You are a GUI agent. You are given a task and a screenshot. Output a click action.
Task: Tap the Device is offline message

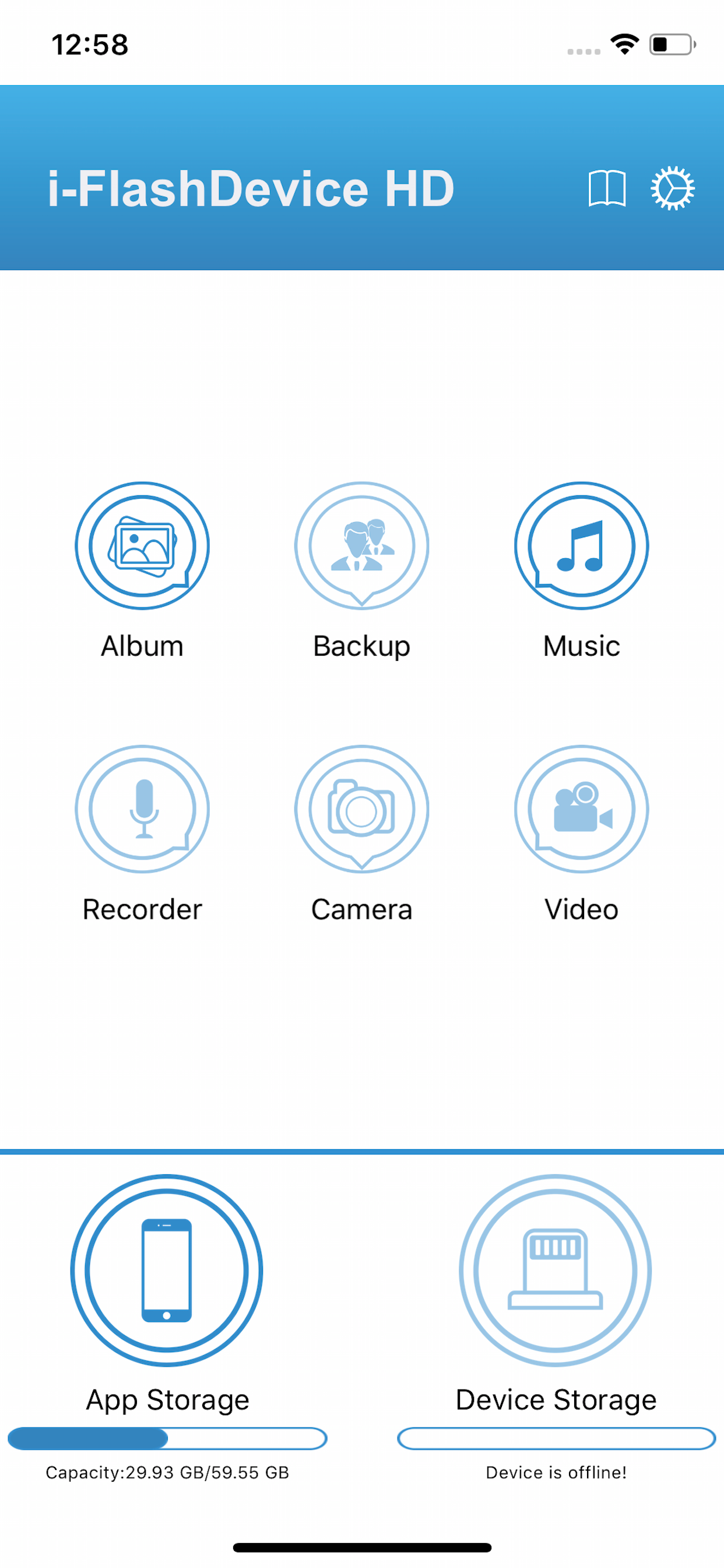[x=556, y=1473]
